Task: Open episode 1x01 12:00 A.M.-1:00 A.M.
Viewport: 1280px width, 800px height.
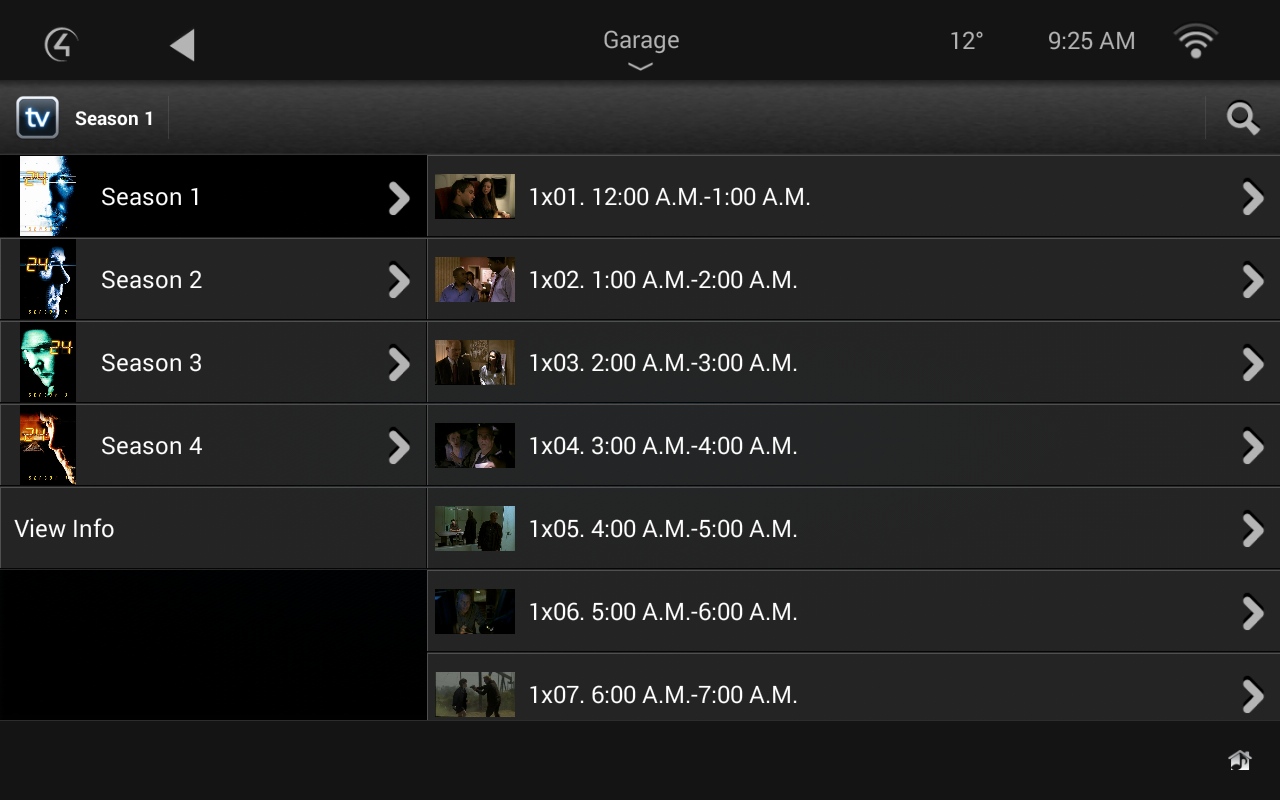Action: tap(852, 197)
